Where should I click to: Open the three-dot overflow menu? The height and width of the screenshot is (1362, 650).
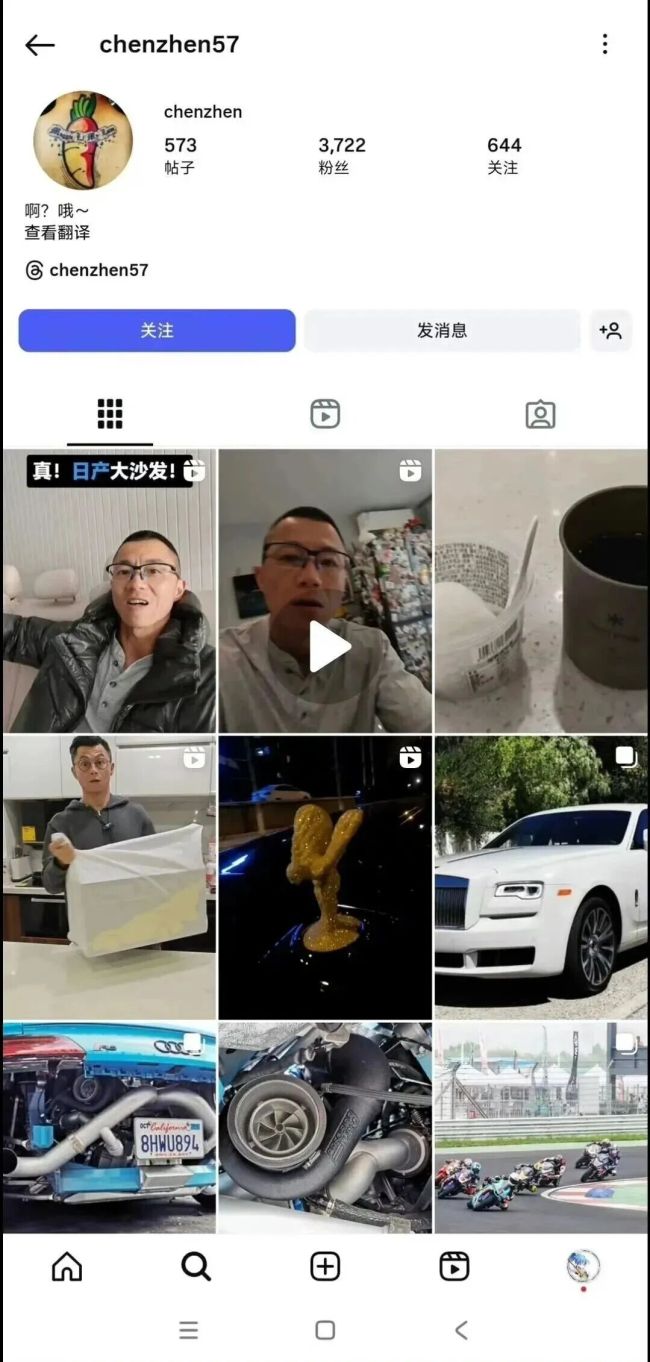pyautogui.click(x=604, y=44)
